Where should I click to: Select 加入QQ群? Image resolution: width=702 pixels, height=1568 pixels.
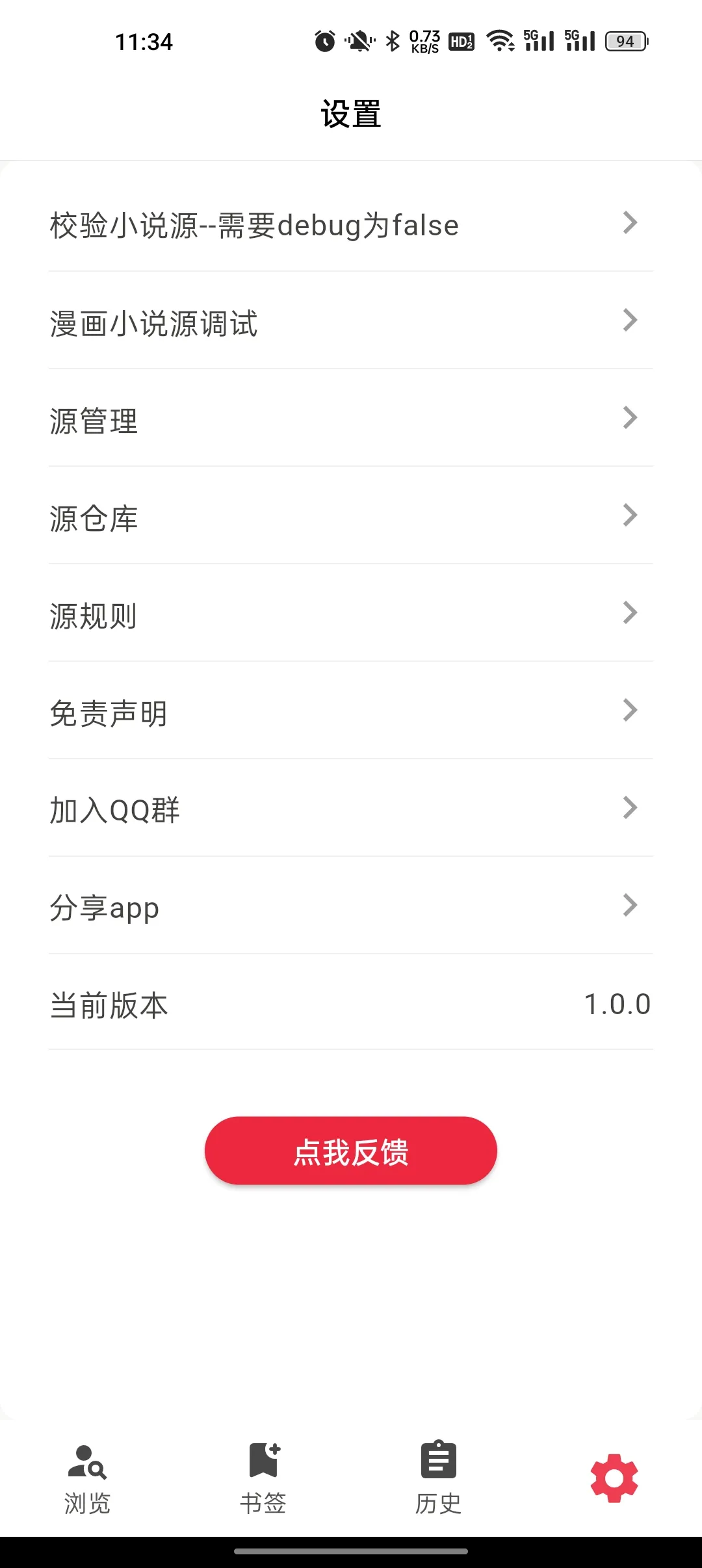[x=351, y=809]
